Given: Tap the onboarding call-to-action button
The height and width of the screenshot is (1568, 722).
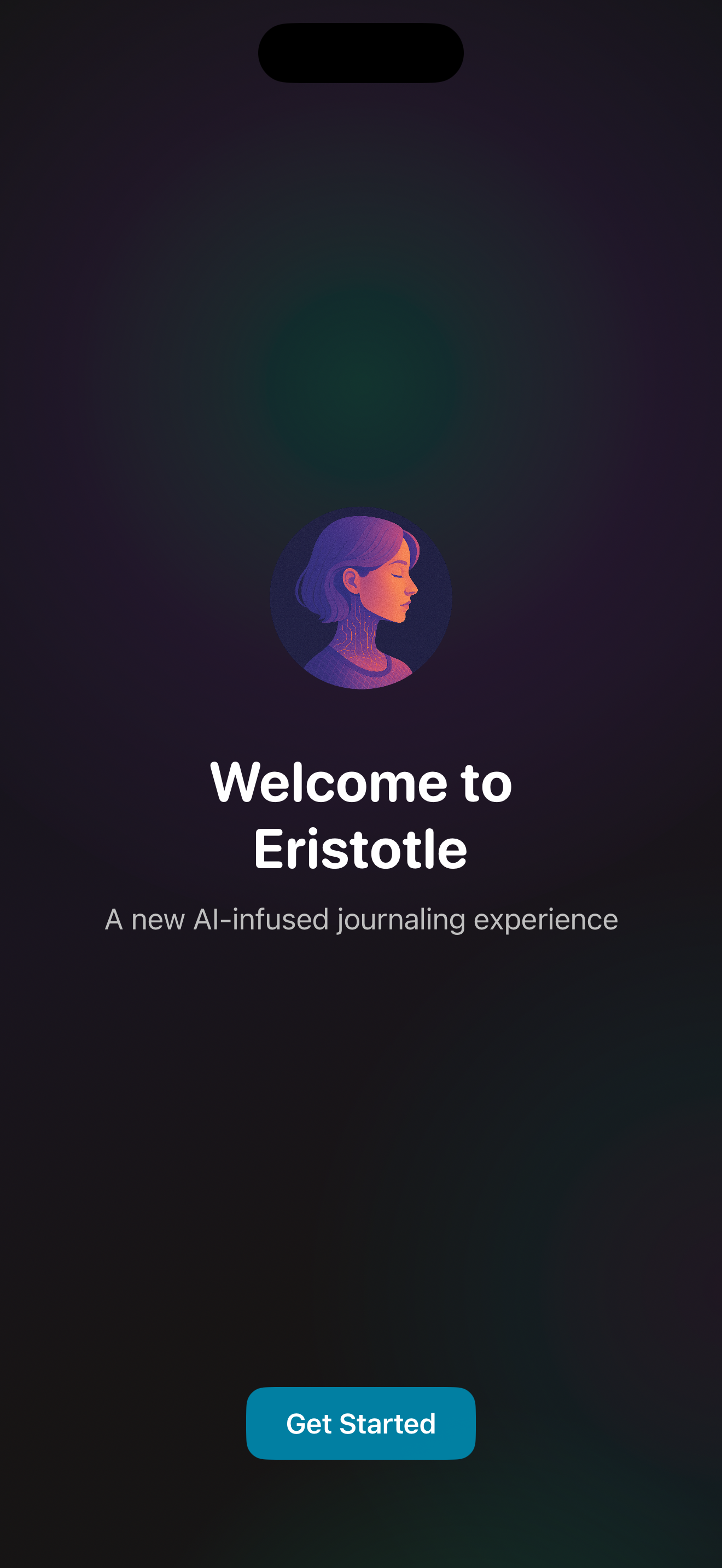Looking at the screenshot, I should tap(360, 1424).
